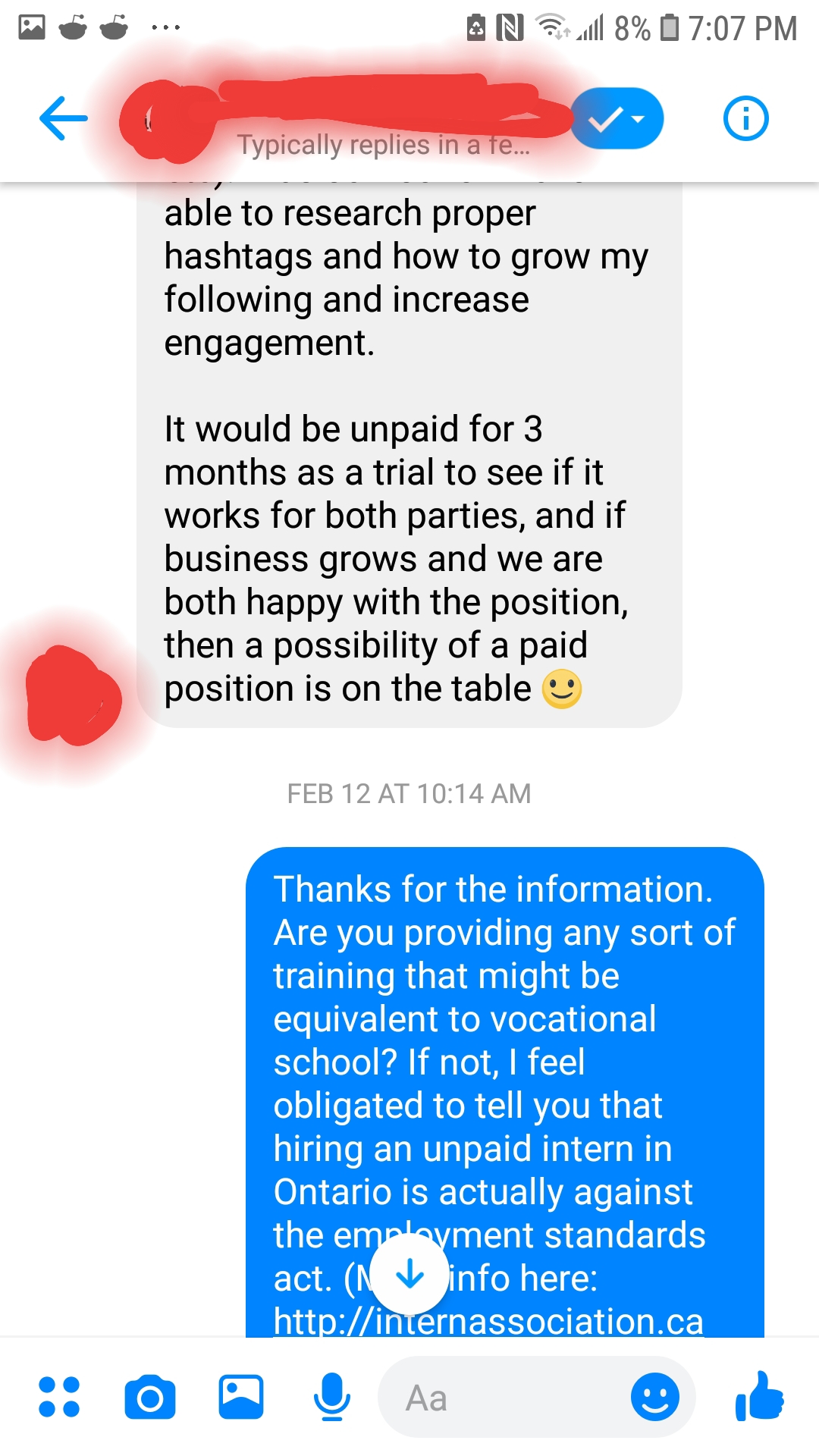
Task: Go back to the conversations list
Action: click(64, 118)
